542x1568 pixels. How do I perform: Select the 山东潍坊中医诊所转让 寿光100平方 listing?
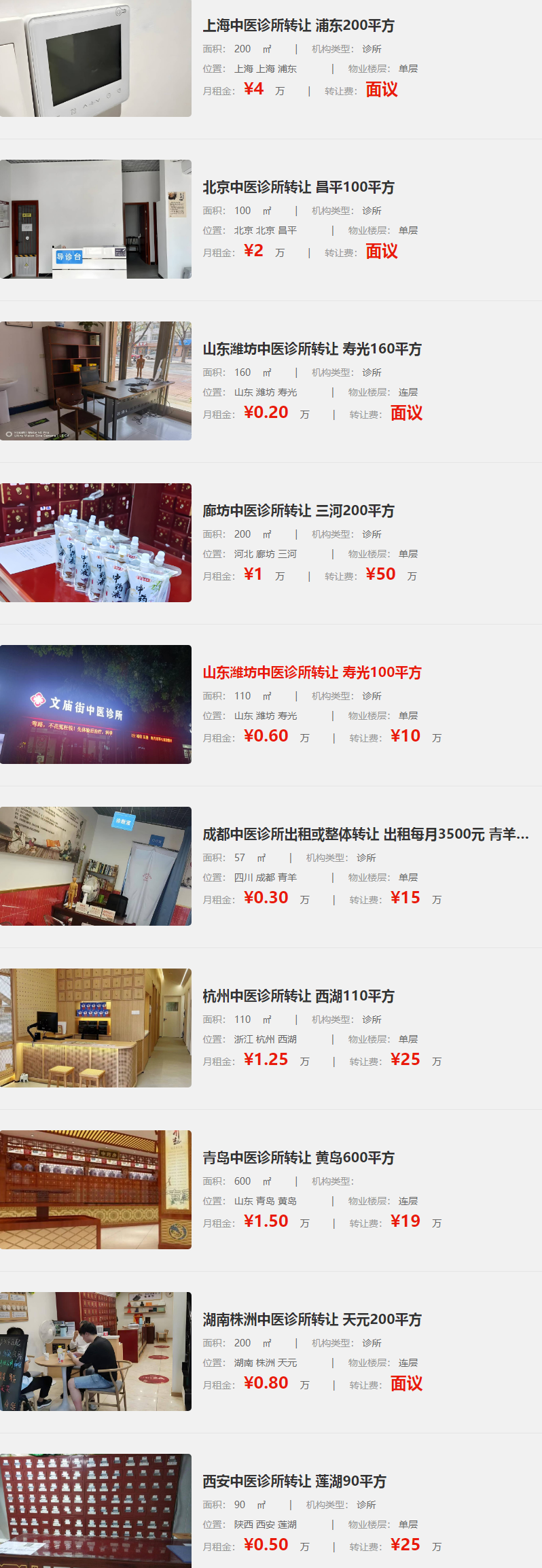click(x=312, y=673)
